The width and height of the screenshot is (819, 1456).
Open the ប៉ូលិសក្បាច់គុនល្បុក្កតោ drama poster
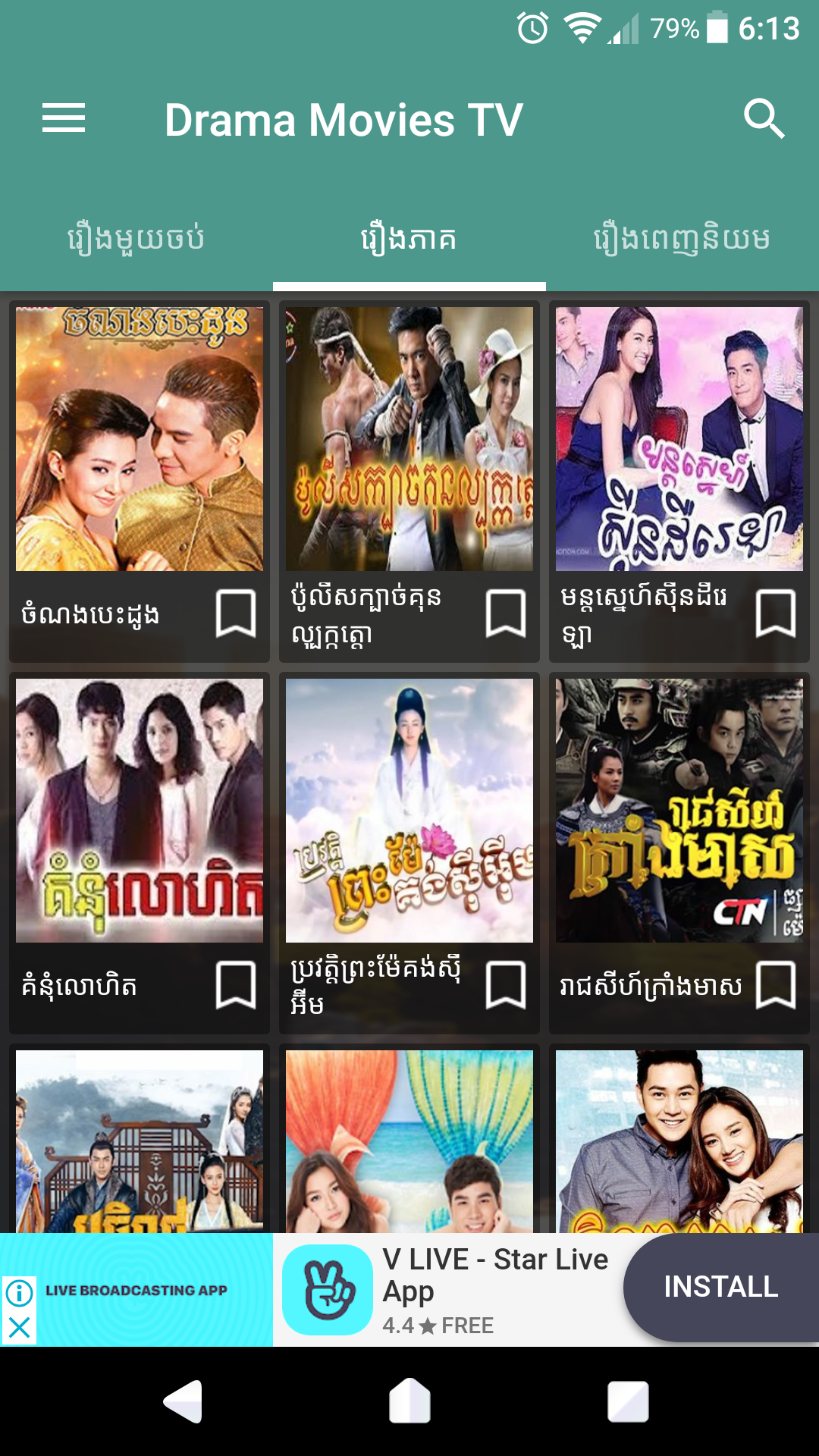pos(409,438)
